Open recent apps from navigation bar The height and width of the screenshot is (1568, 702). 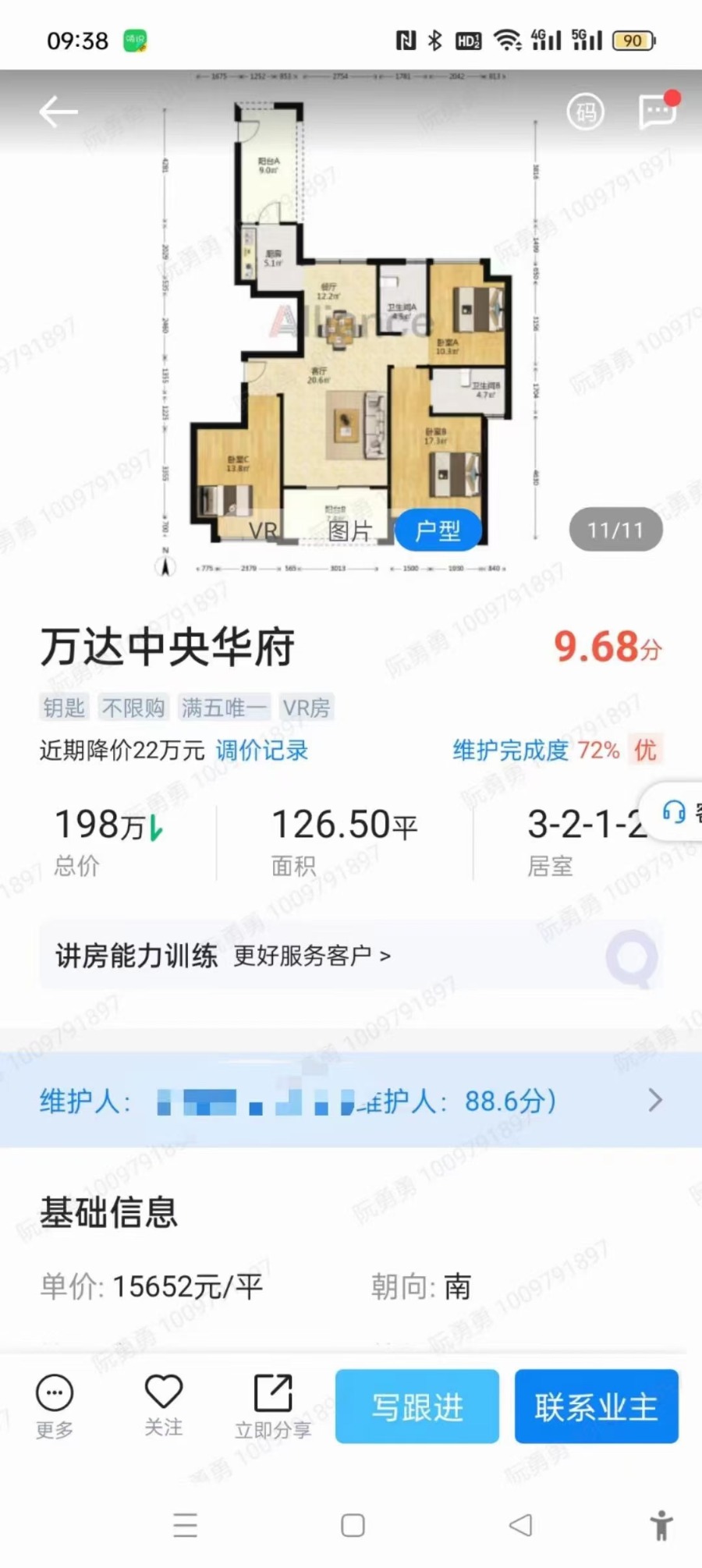185,1525
